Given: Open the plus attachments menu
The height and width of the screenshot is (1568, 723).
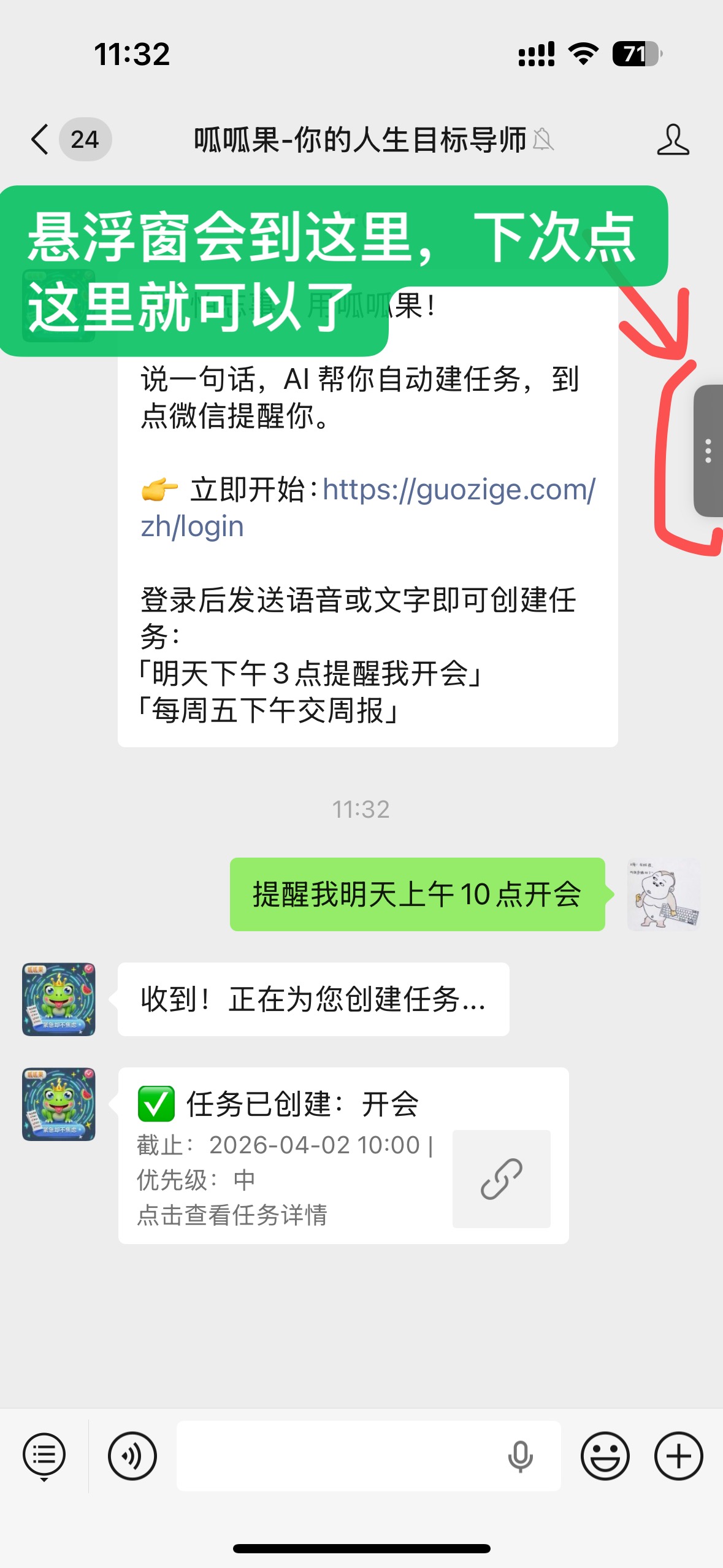Looking at the screenshot, I should coord(678,1456).
